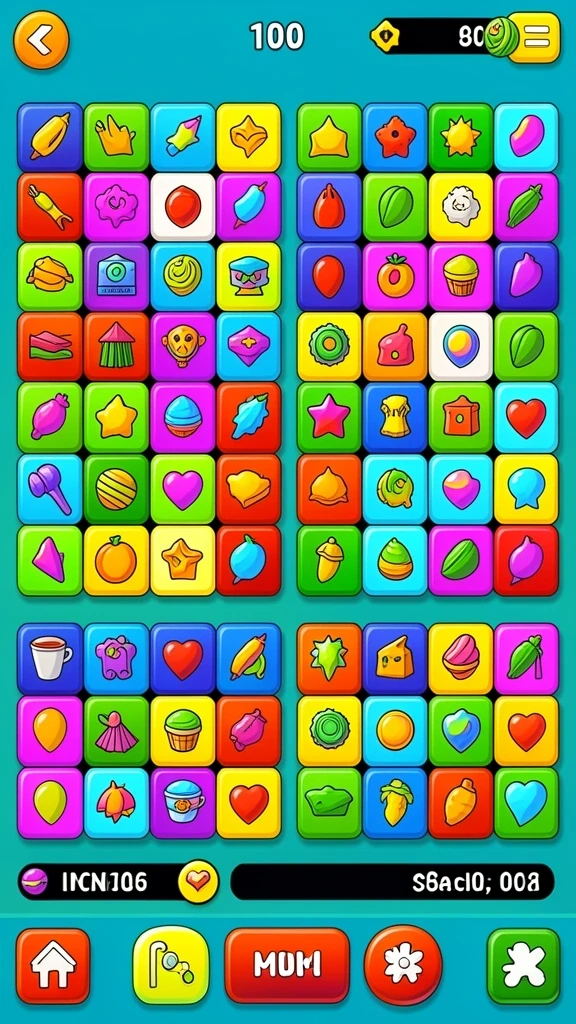Tap the yellow heart coin icon
The width and height of the screenshot is (576, 1024).
pos(198,882)
